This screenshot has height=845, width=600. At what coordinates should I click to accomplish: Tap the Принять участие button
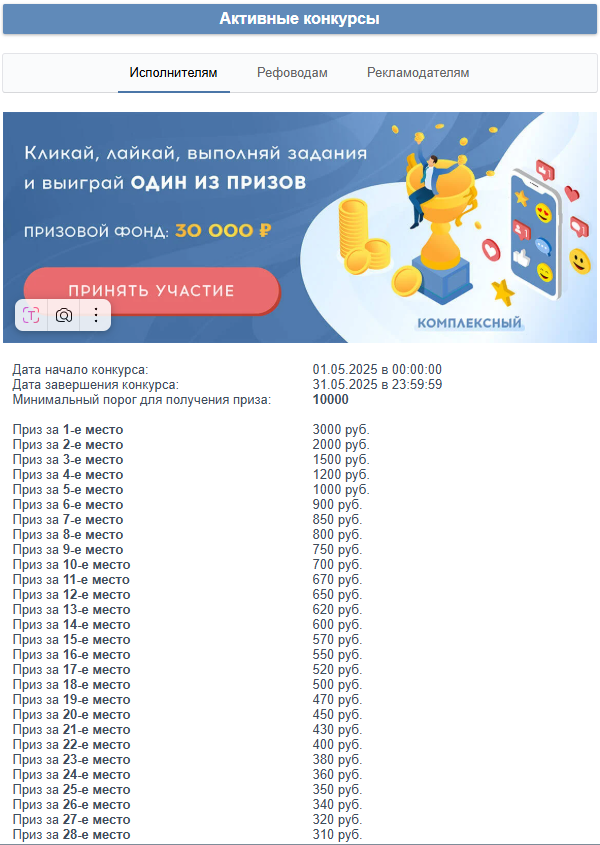coord(152,291)
